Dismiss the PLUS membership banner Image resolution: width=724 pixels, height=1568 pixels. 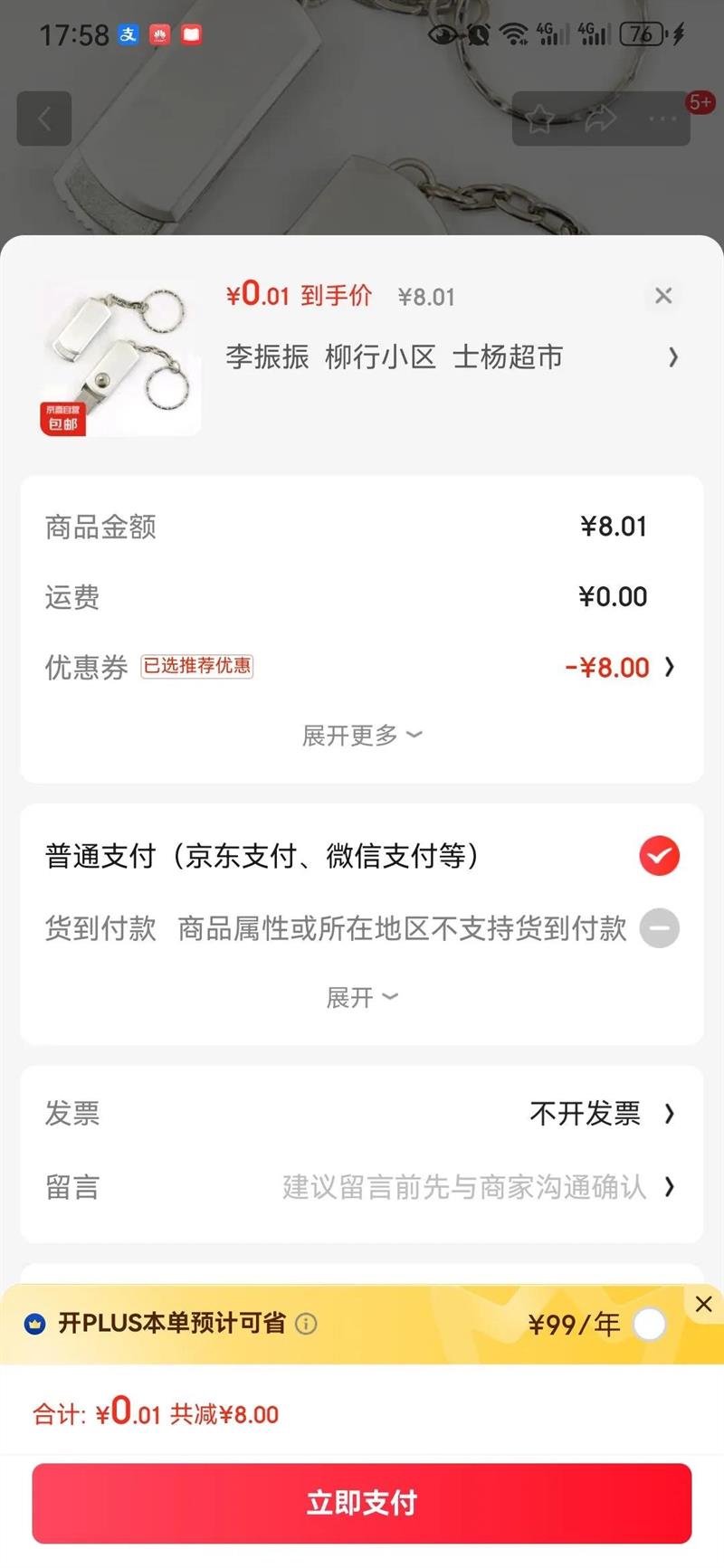pos(703,1304)
